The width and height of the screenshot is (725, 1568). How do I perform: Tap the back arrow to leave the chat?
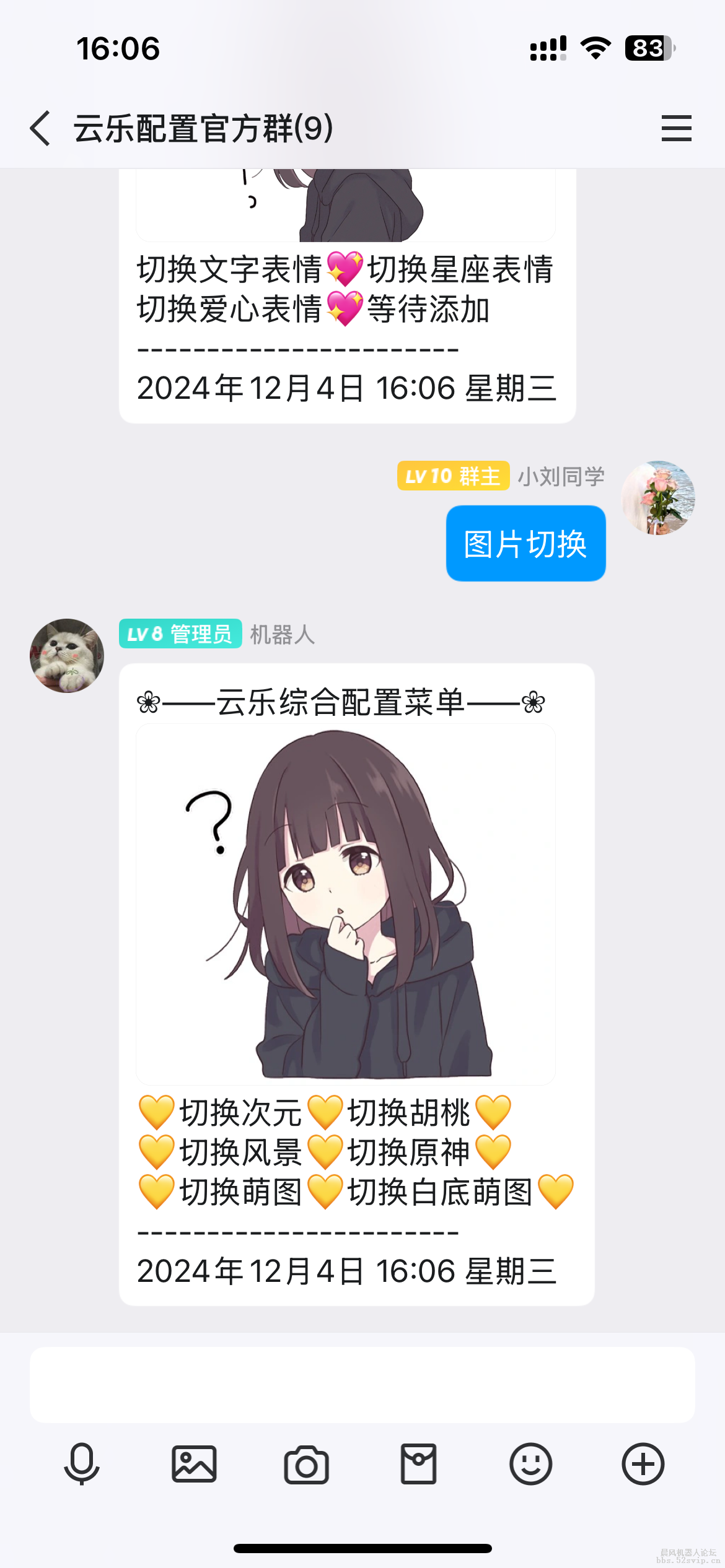pyautogui.click(x=40, y=127)
